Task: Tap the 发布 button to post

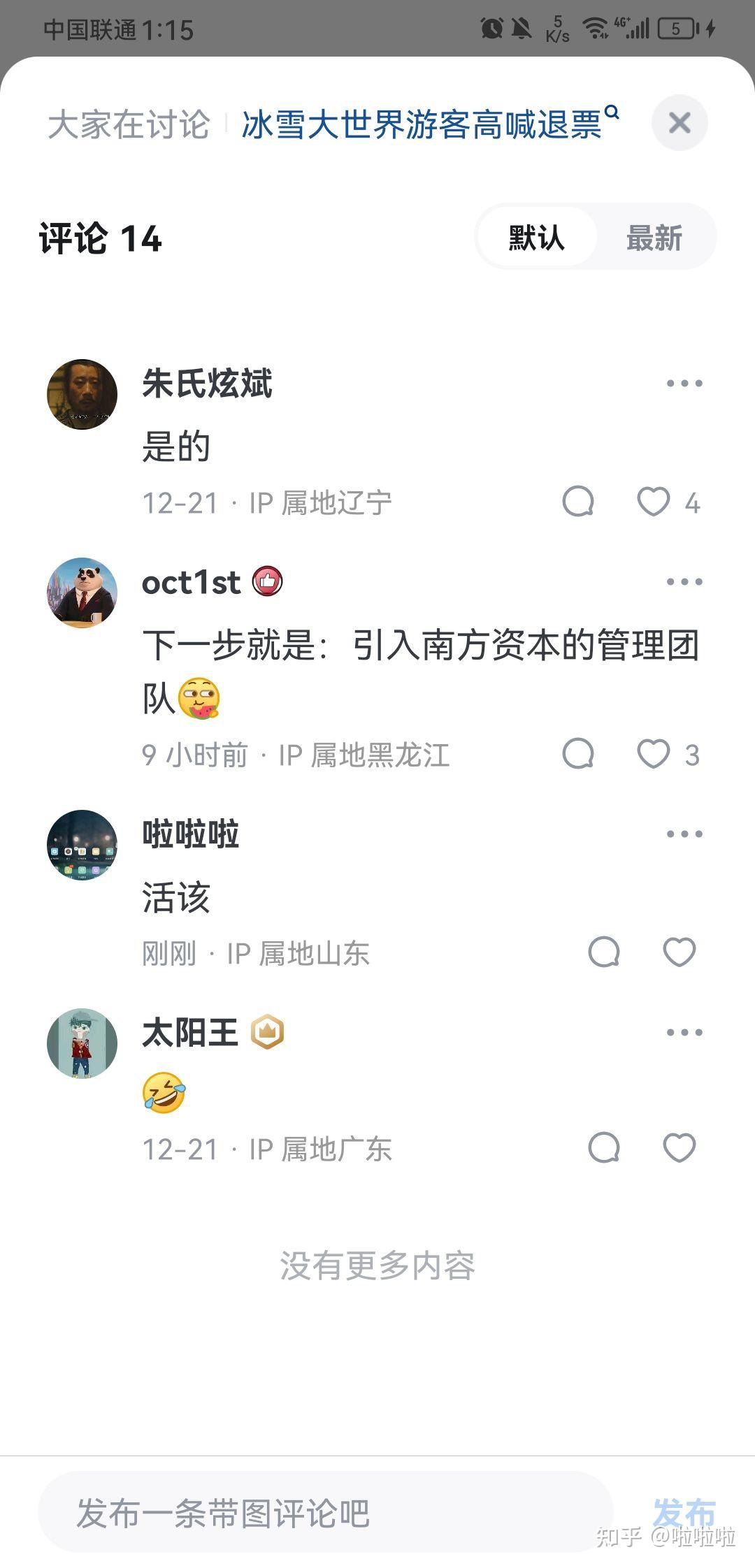Action: coord(683,1513)
